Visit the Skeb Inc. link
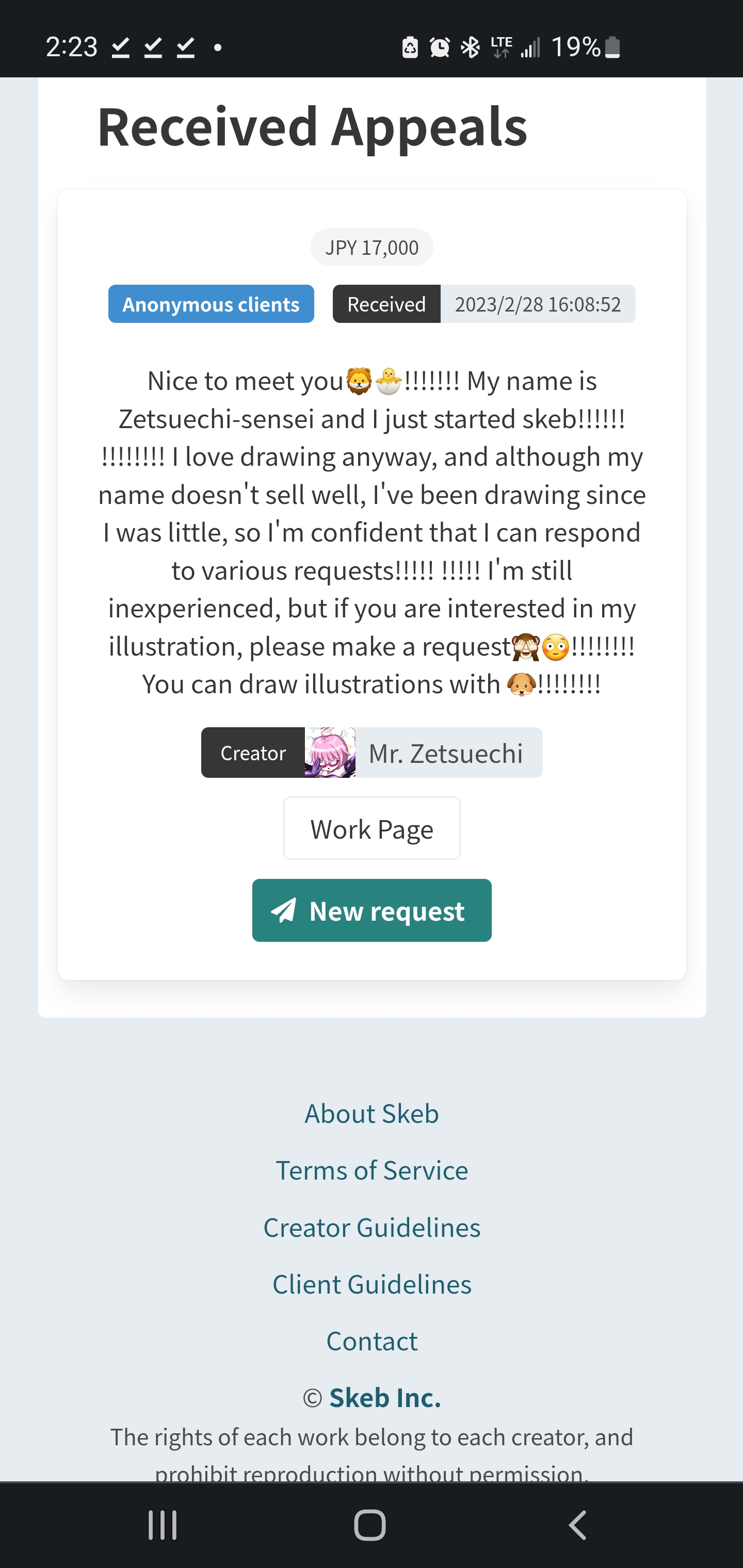 tap(385, 1398)
